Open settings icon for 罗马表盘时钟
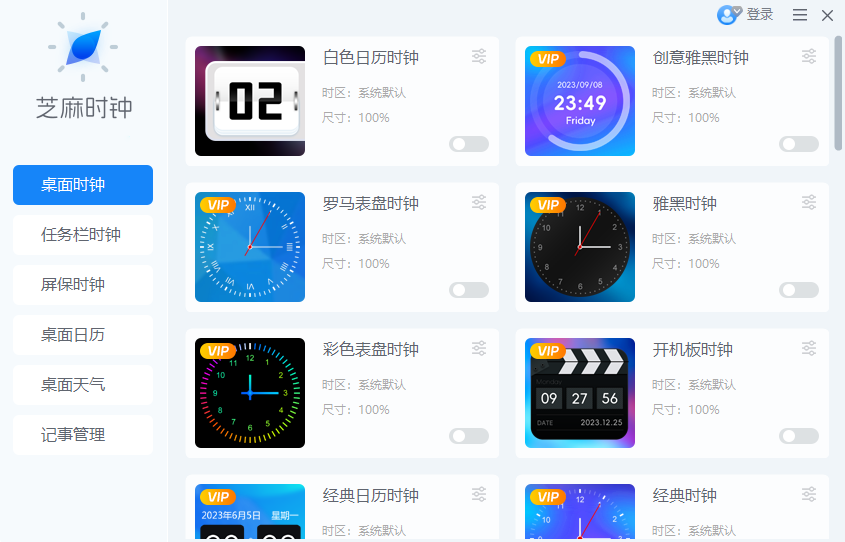 pos(479,202)
